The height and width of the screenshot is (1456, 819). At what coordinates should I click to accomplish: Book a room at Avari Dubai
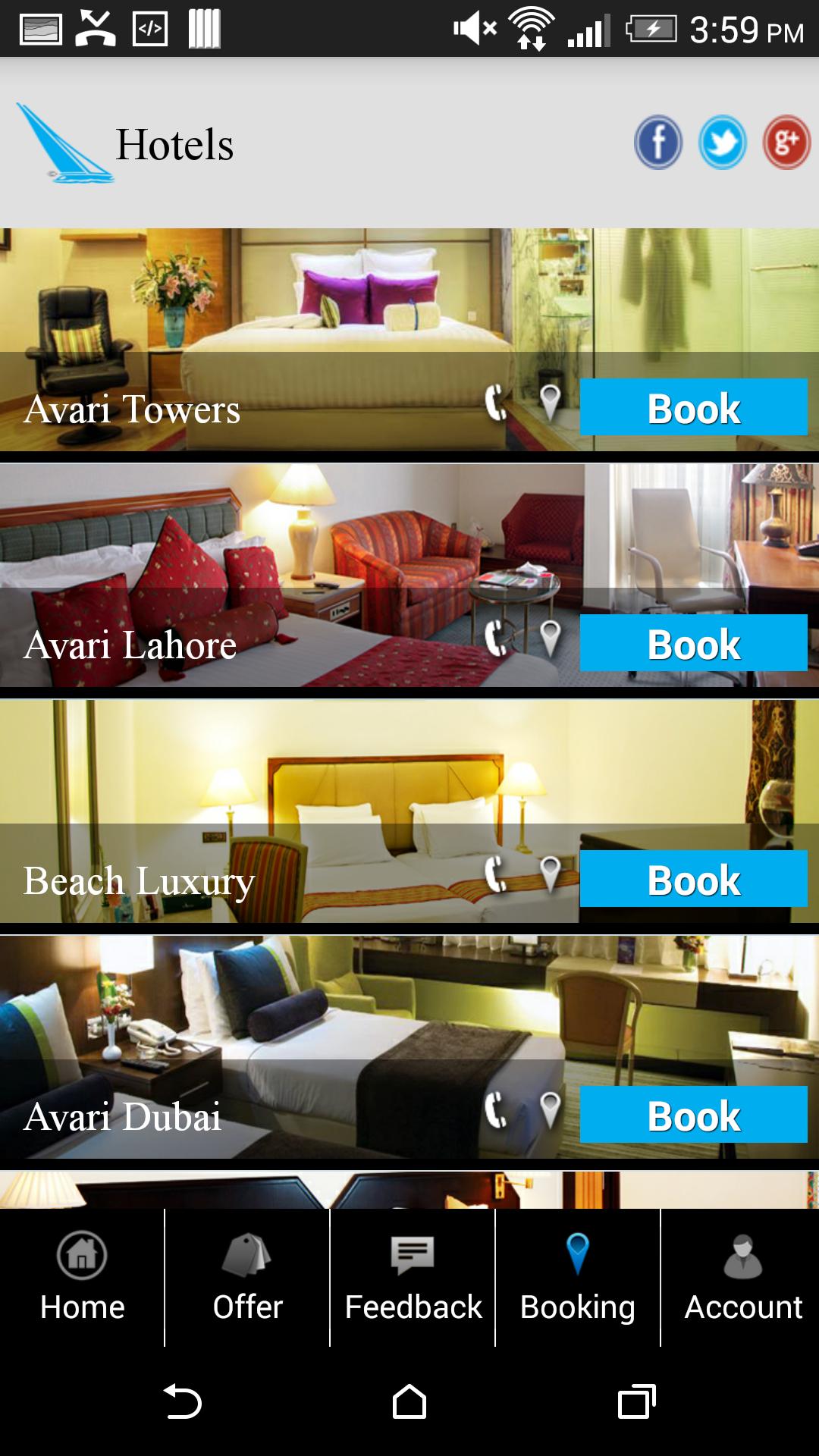click(693, 1115)
